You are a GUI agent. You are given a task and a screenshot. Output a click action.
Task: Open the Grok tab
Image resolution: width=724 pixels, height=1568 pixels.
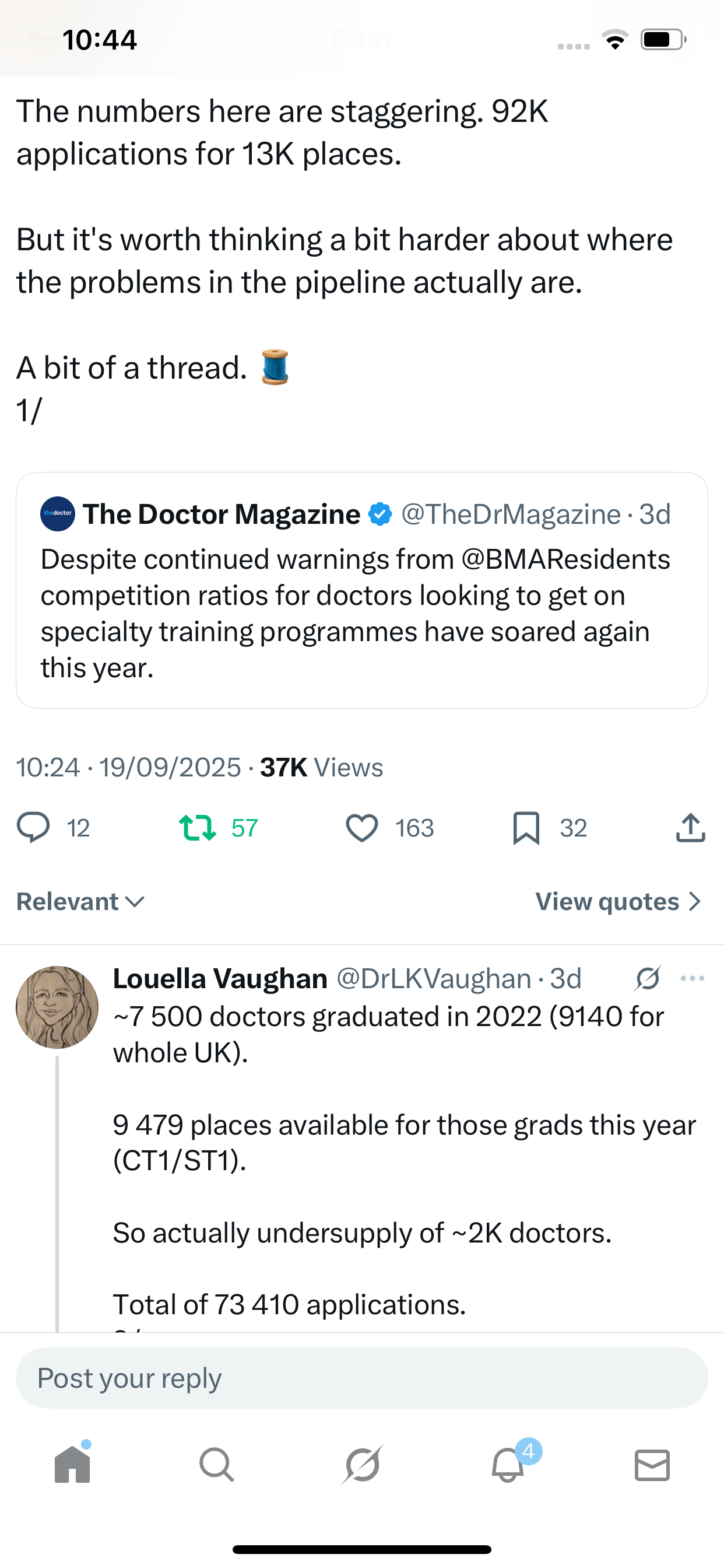point(362,1465)
